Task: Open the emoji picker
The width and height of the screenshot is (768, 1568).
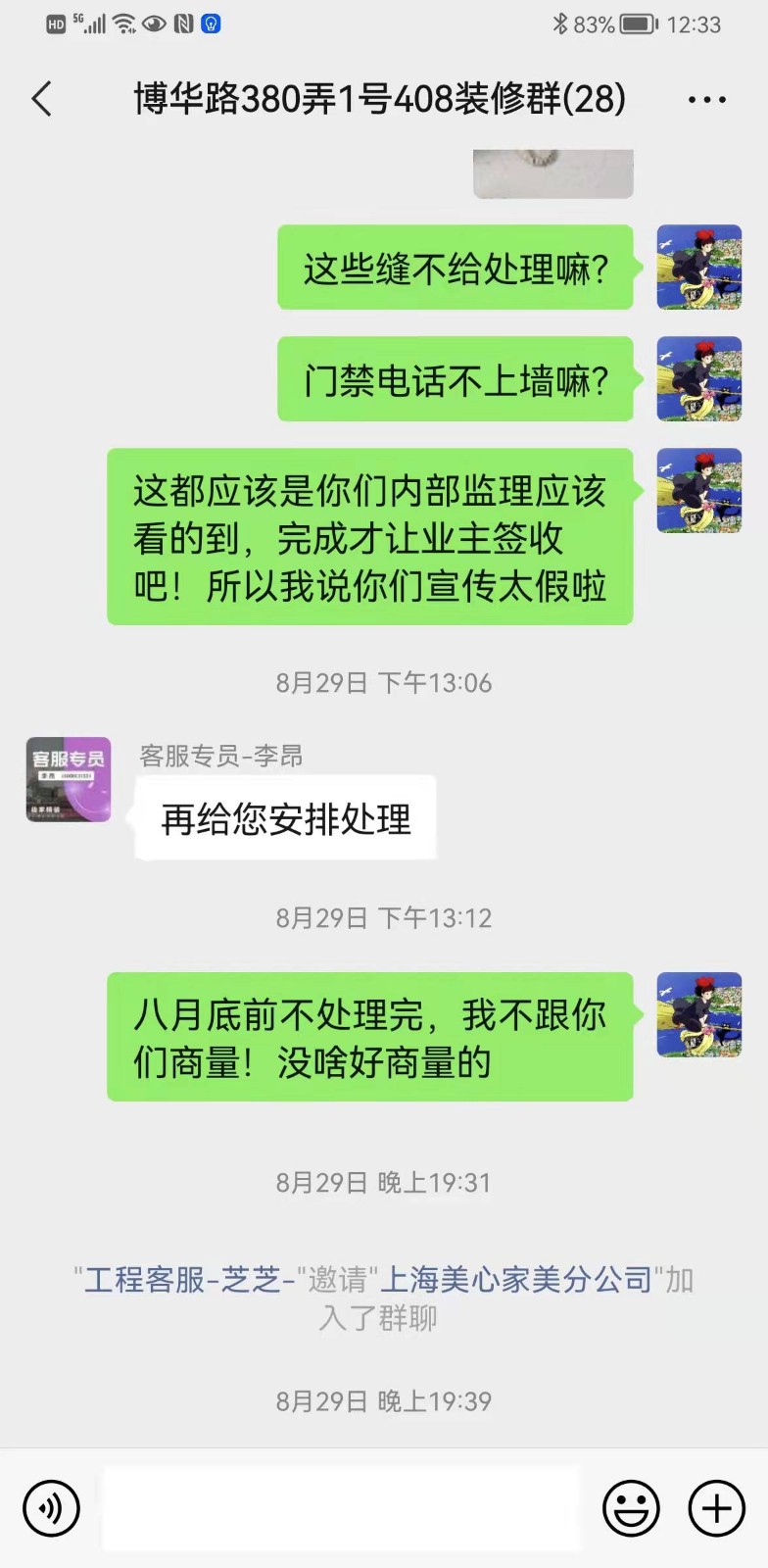Action: coord(631,1507)
